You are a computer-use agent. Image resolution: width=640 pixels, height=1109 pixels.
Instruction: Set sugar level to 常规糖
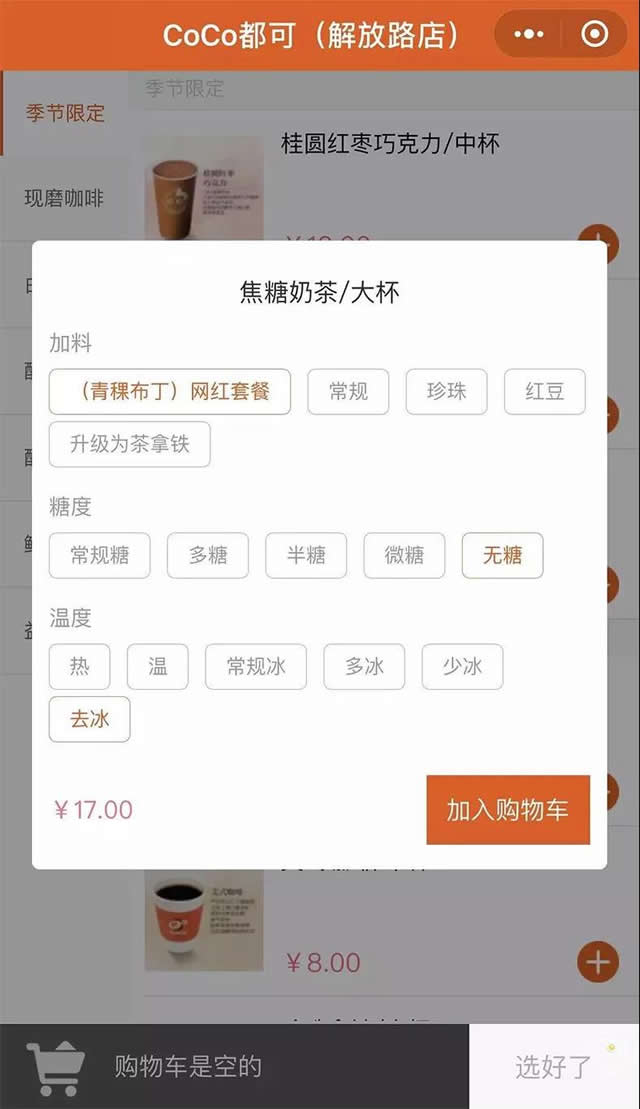pyautogui.click(x=99, y=555)
